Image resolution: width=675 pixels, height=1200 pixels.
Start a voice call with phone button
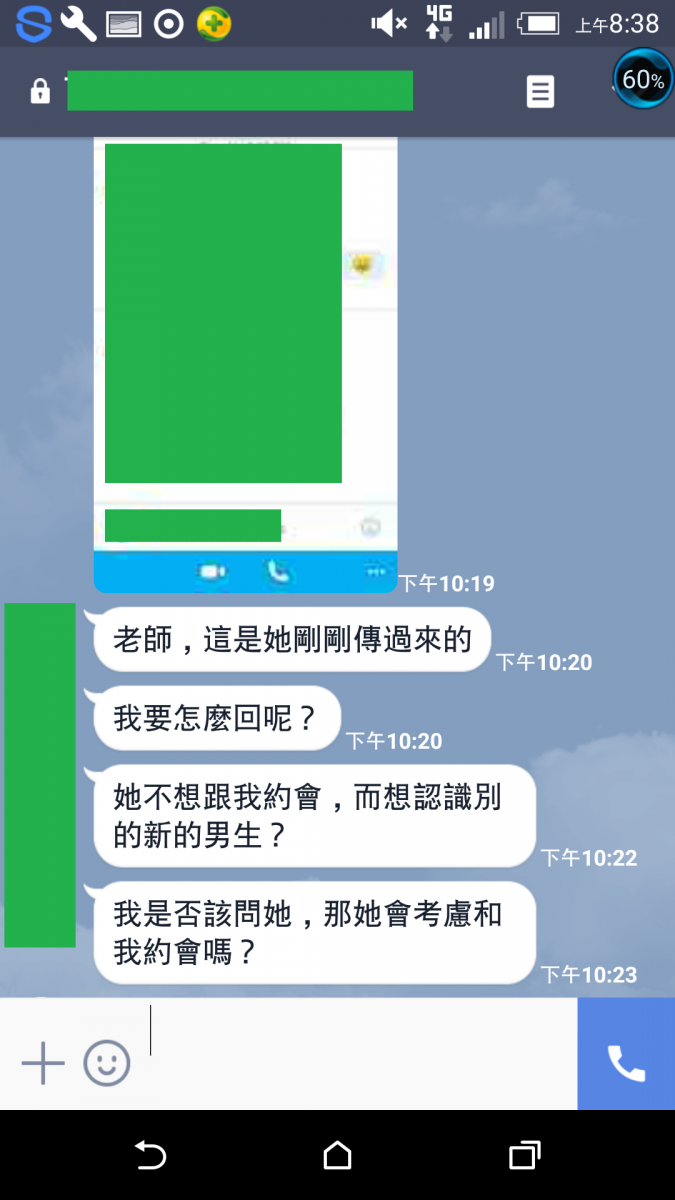626,1063
